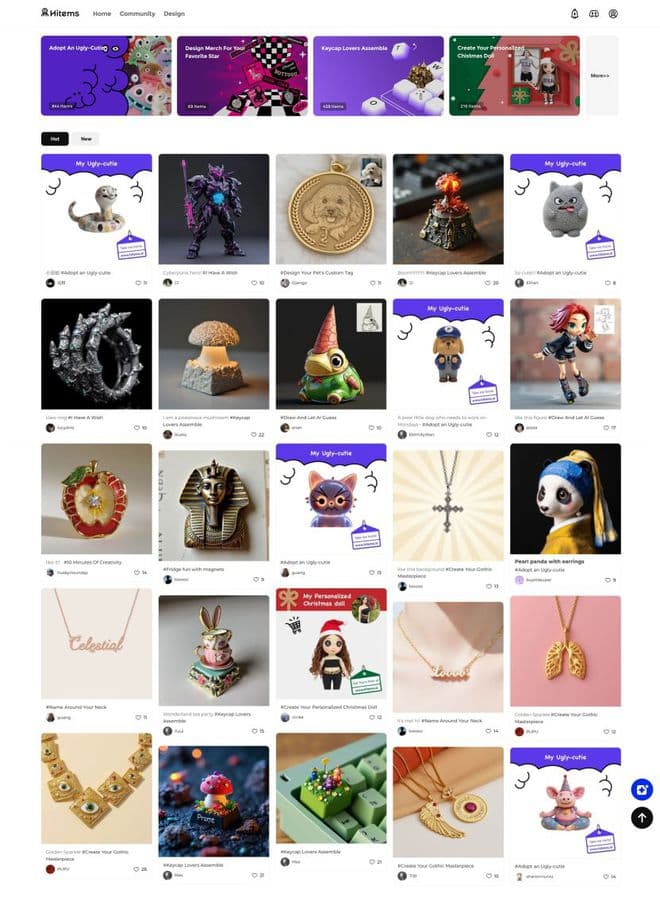Tap More to see additional topics

pyautogui.click(x=601, y=76)
